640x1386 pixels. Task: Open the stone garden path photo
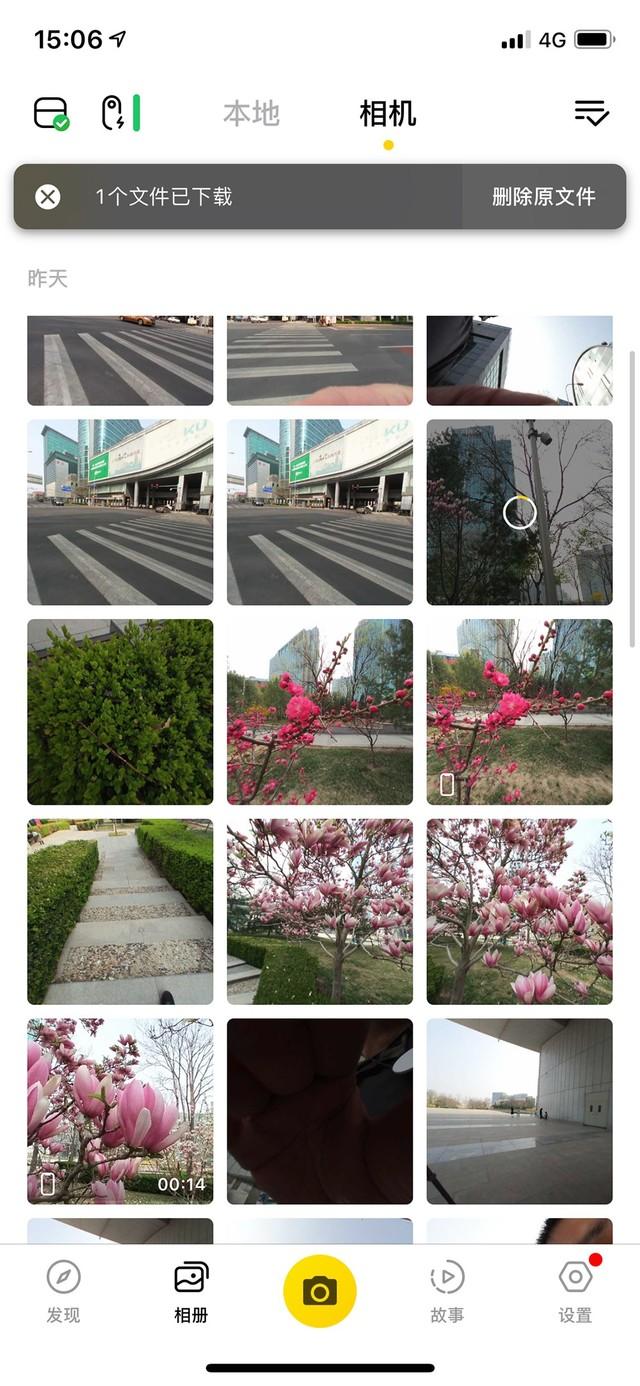point(120,911)
